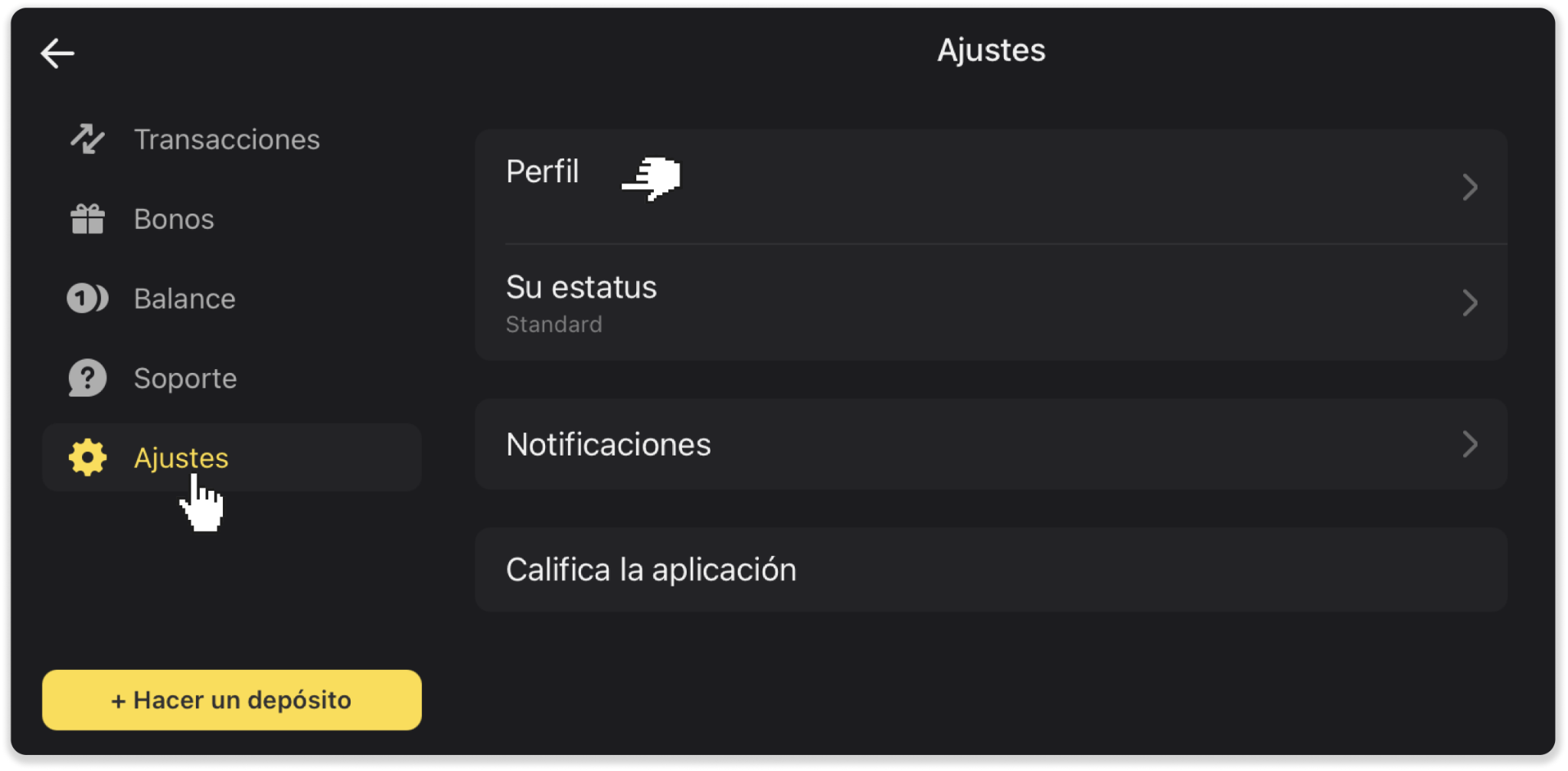Tap Hacer un depósito button

(x=231, y=700)
